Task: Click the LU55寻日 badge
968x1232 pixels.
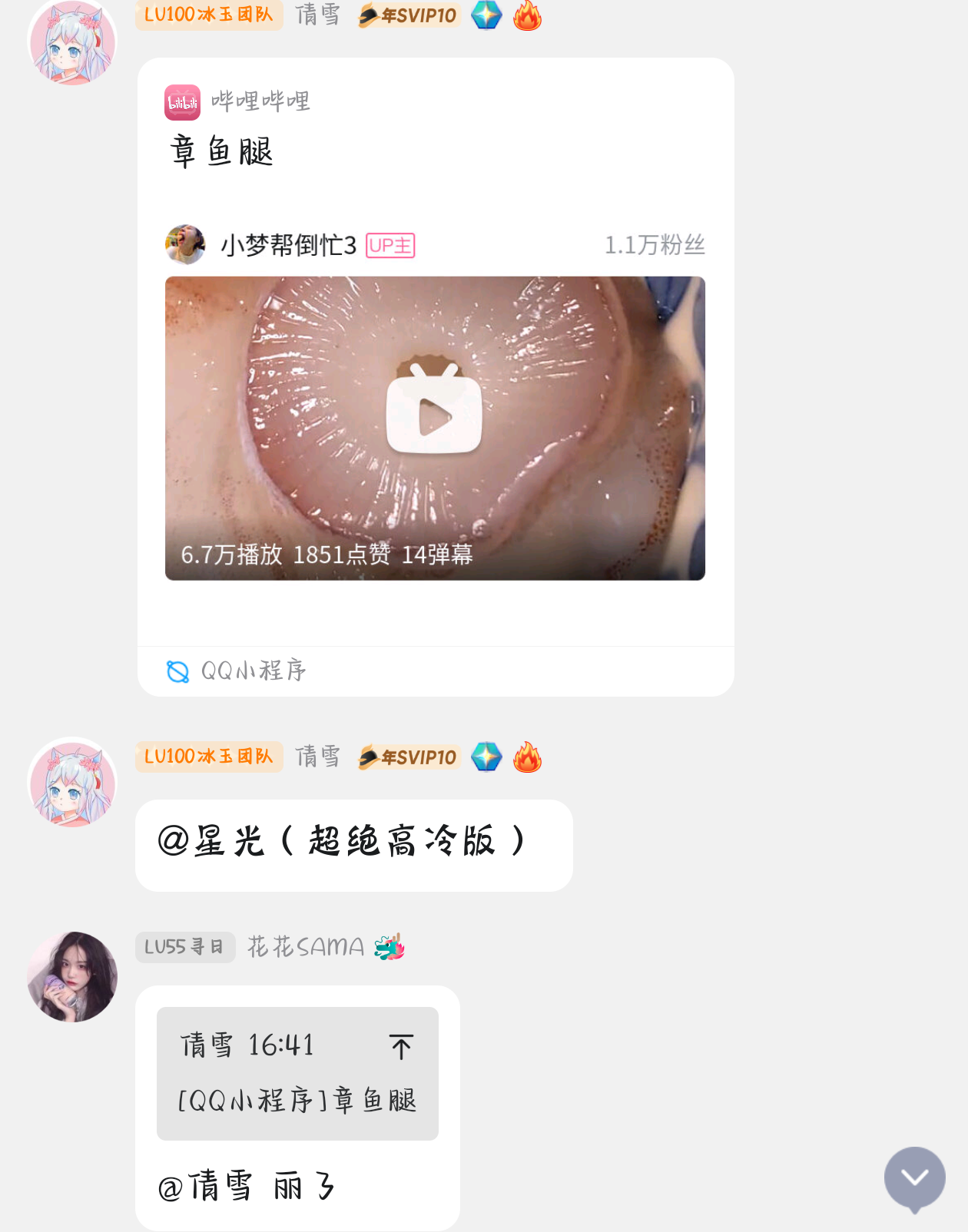Action: coord(185,947)
